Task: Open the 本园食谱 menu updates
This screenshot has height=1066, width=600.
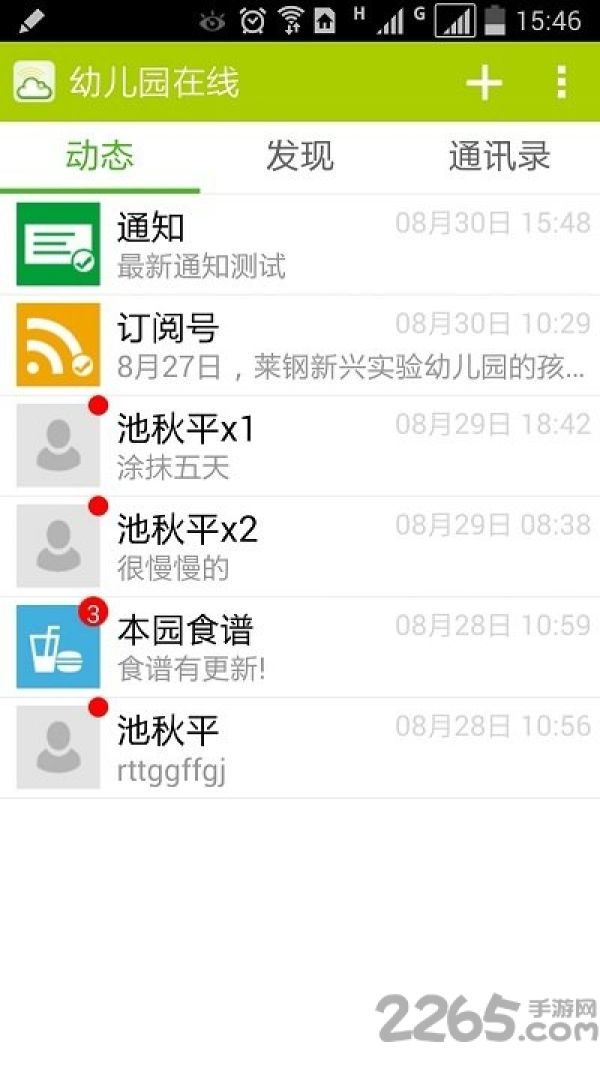Action: tap(300, 647)
